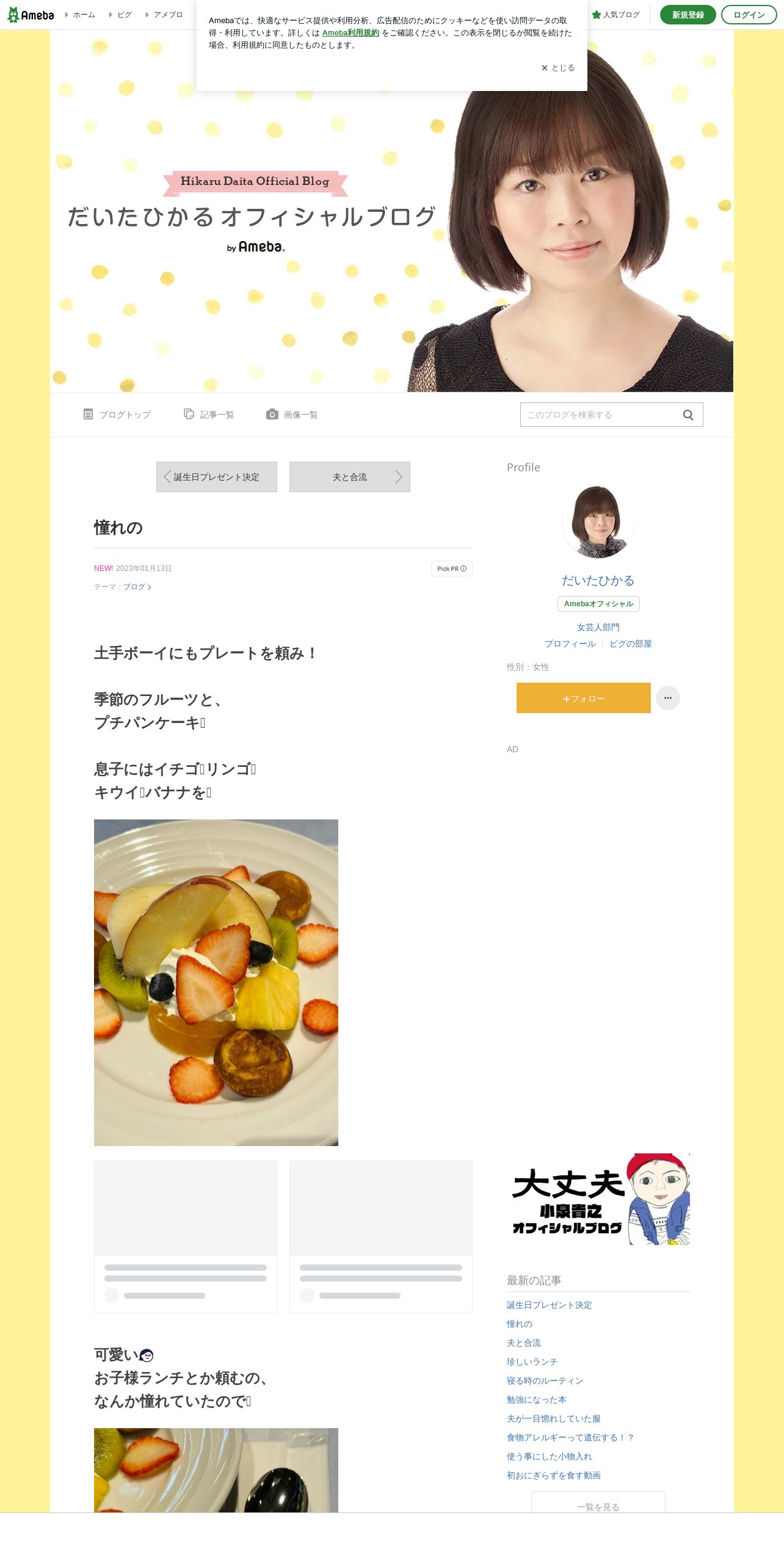784x1568 pixels.
Task: Open the ブログ theme link
Action: pyautogui.click(x=137, y=587)
